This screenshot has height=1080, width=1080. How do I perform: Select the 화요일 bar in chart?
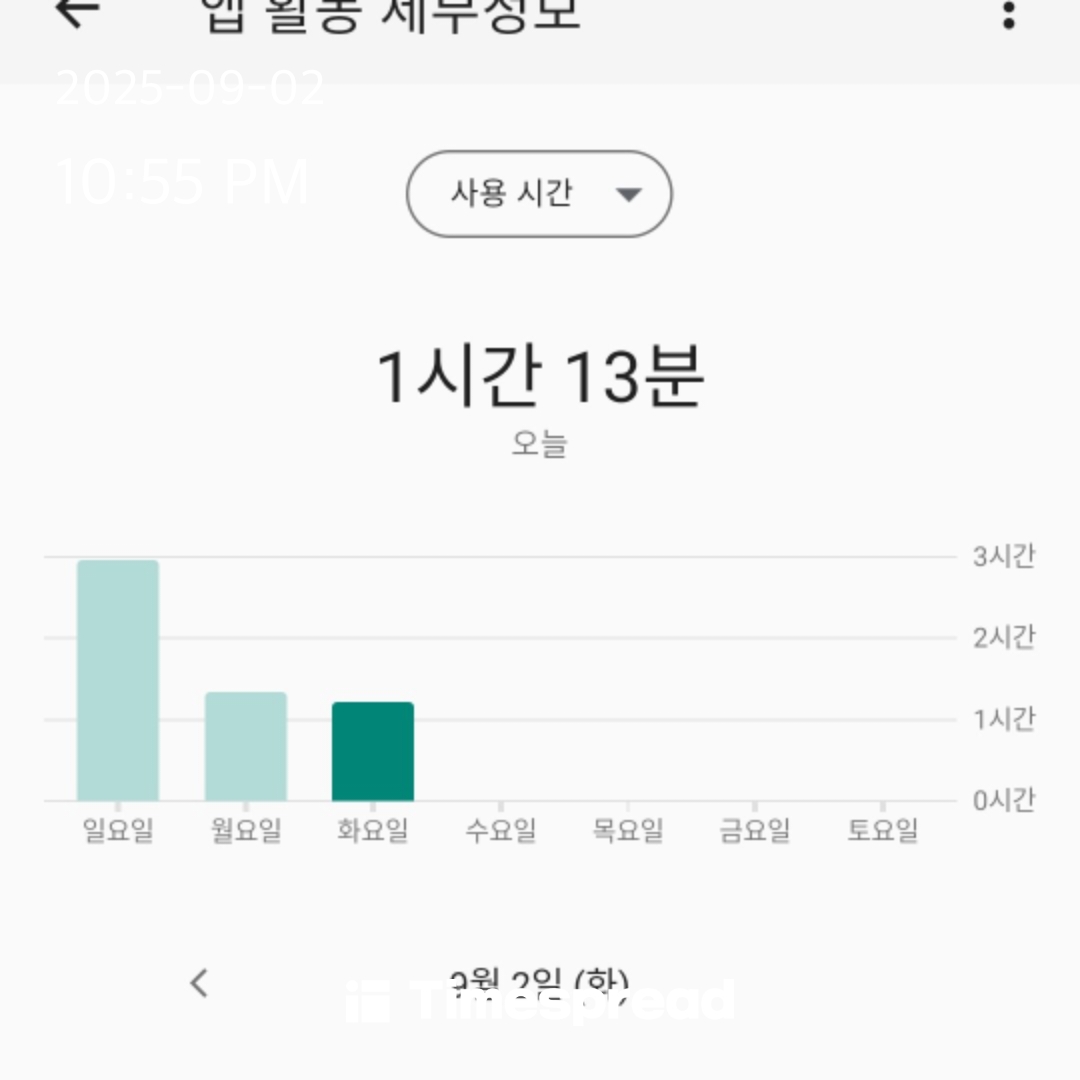[x=373, y=751]
